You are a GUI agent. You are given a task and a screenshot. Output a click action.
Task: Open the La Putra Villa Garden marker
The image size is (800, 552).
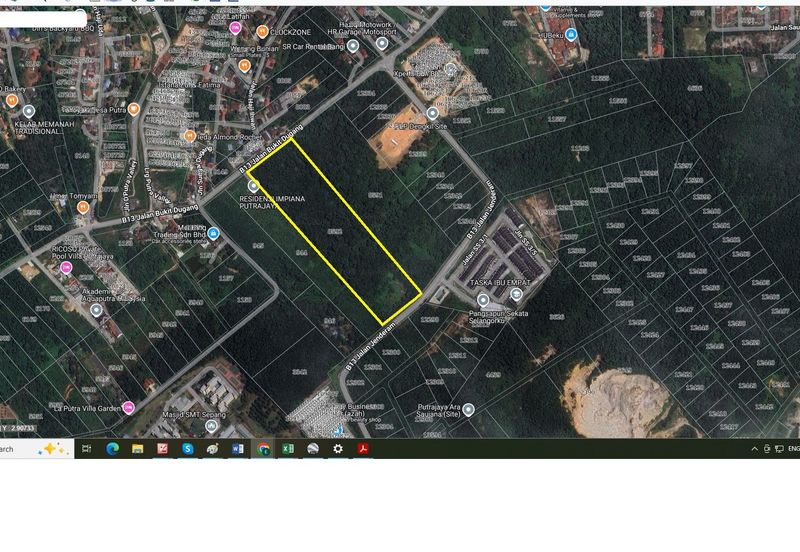pyautogui.click(x=129, y=408)
